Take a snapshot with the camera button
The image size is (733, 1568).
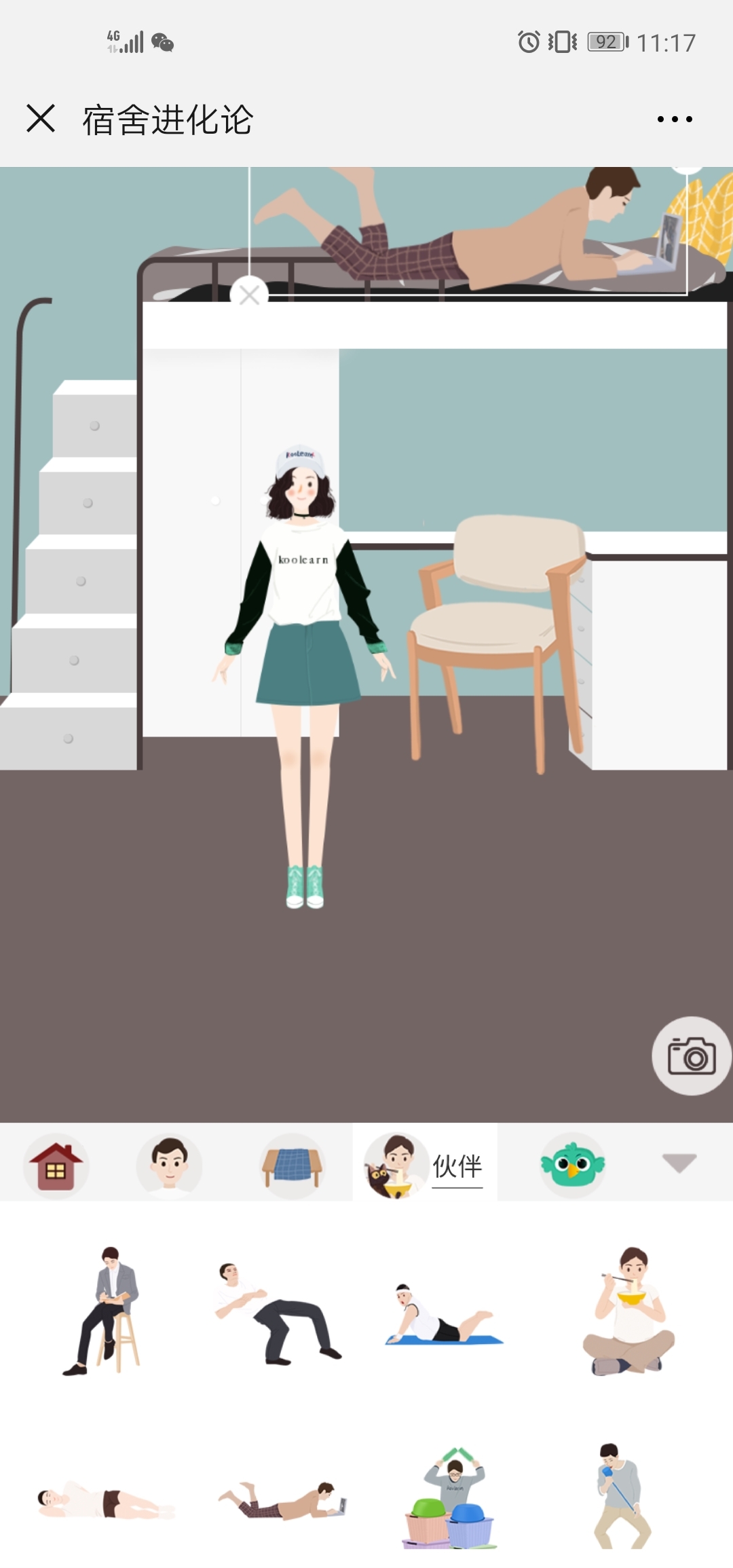click(691, 1056)
